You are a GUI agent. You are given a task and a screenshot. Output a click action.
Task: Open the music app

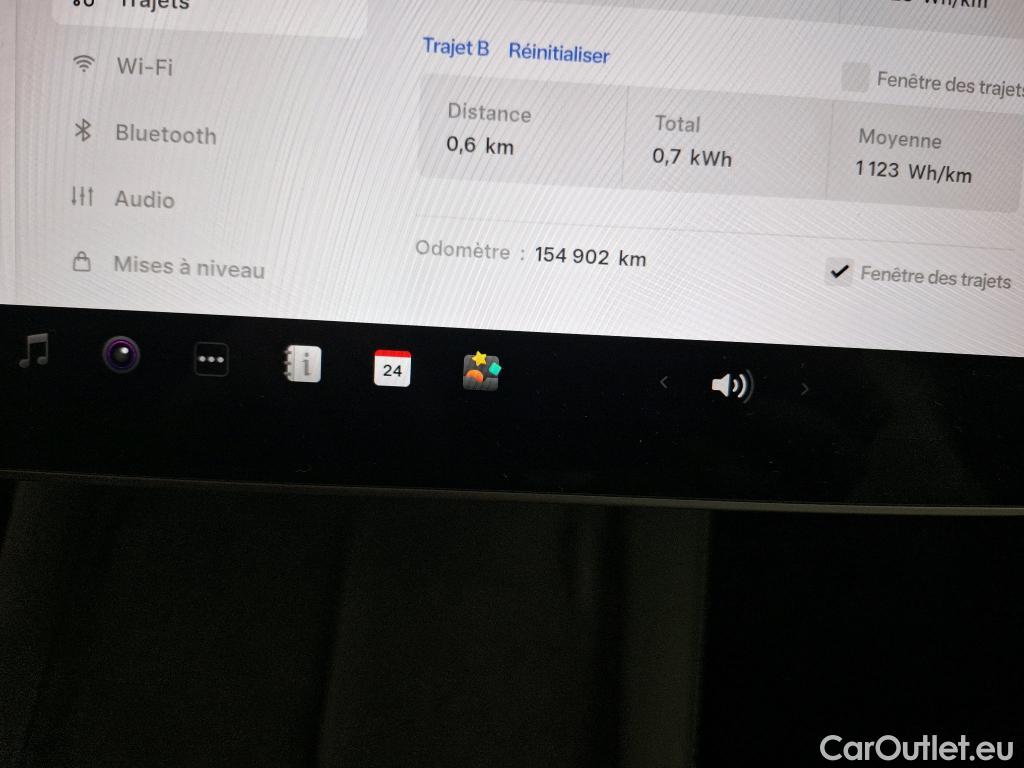coord(34,351)
